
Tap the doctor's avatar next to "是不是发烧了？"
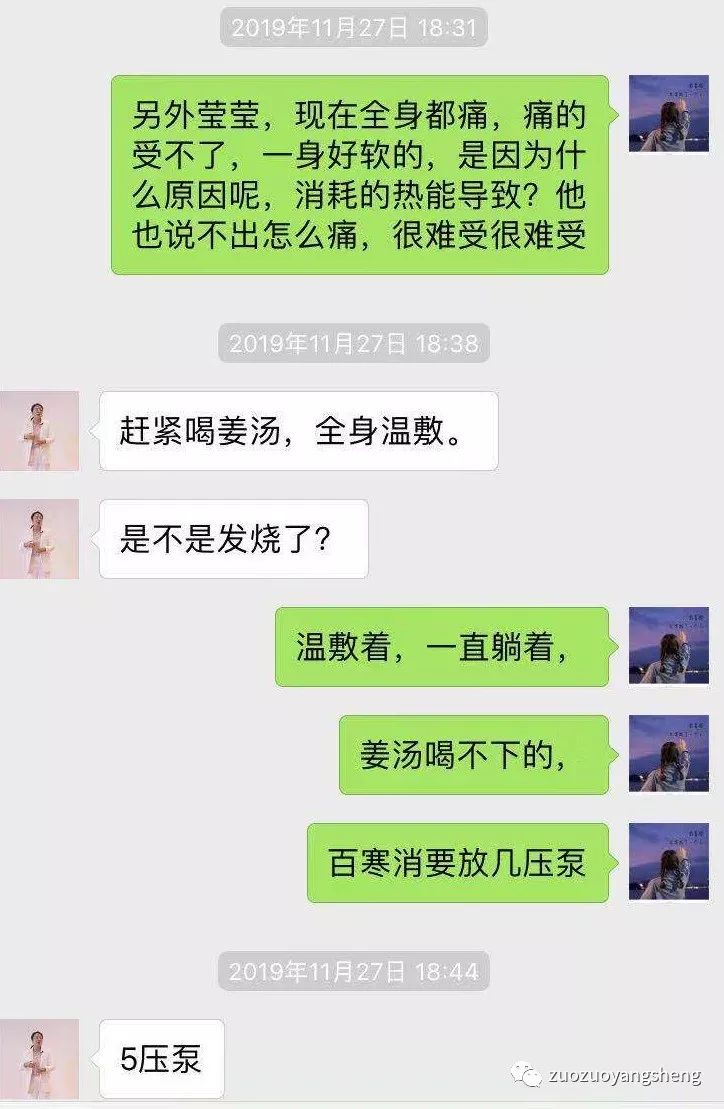coord(40,540)
